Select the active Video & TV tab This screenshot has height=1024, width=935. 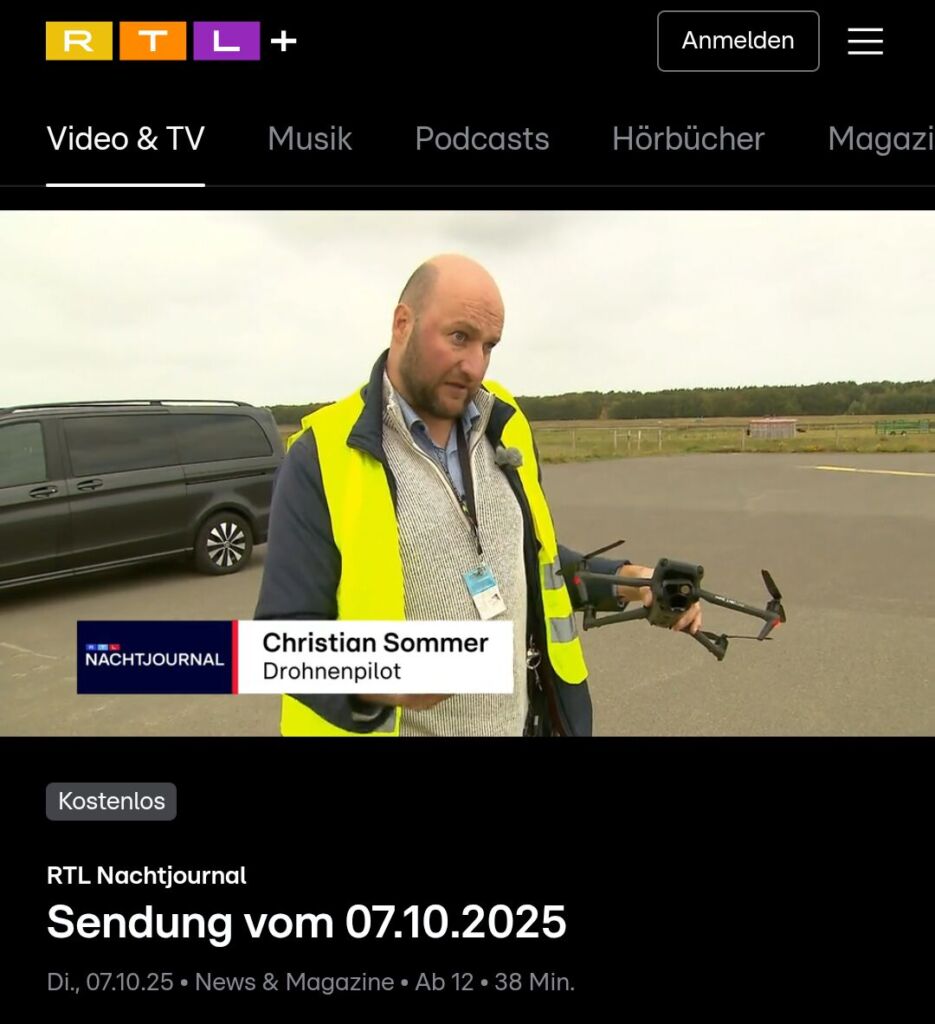point(126,139)
